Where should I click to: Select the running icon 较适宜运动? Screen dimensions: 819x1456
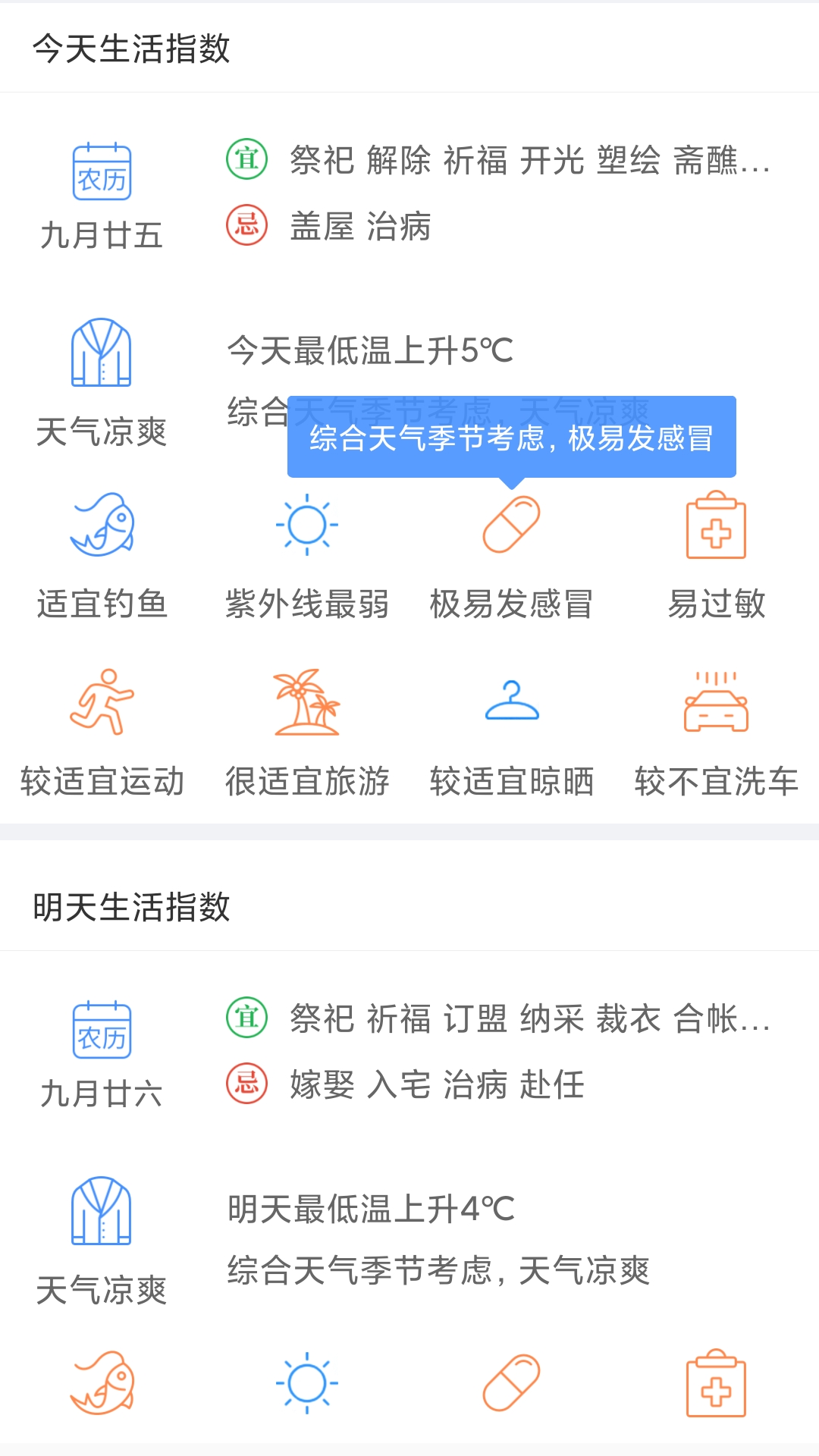(101, 704)
